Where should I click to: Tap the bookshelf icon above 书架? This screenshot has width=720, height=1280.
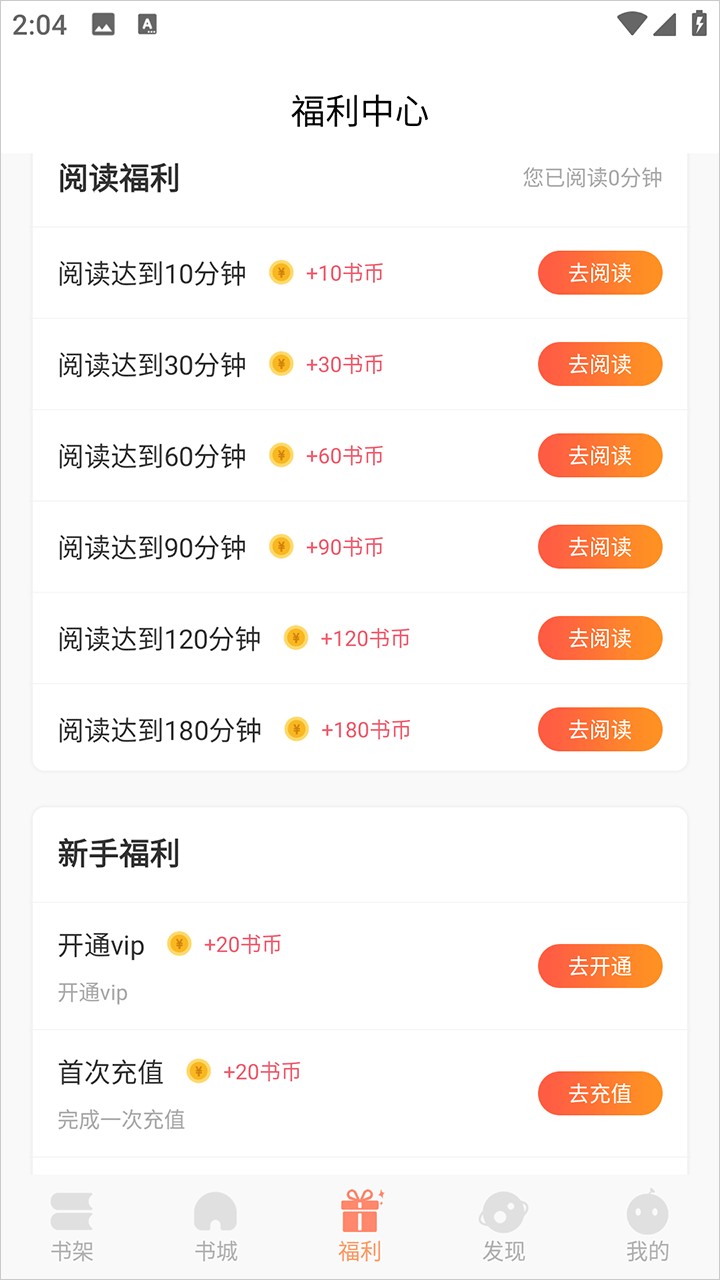click(x=74, y=1210)
